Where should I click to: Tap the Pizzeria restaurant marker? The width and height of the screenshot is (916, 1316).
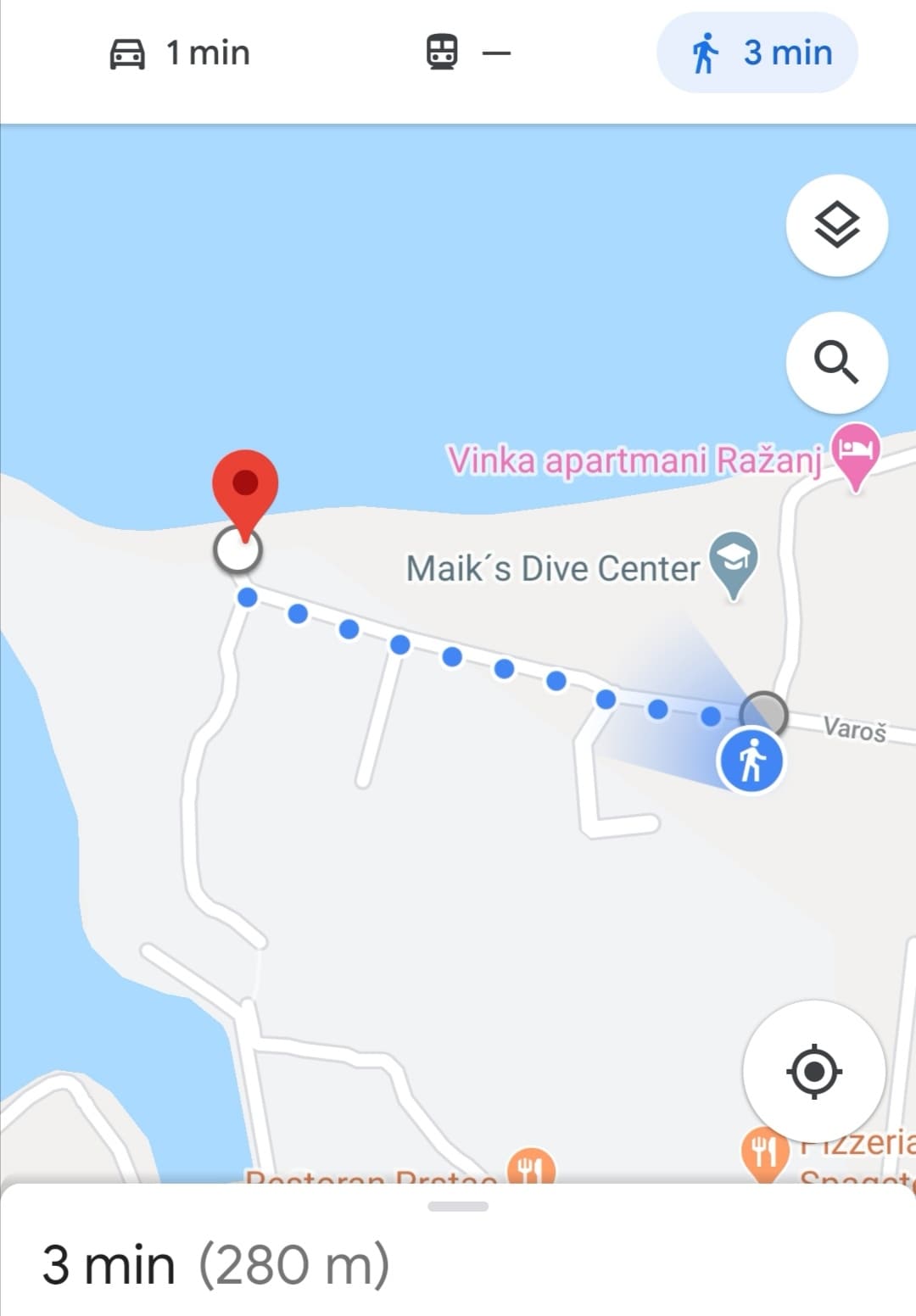click(763, 1151)
